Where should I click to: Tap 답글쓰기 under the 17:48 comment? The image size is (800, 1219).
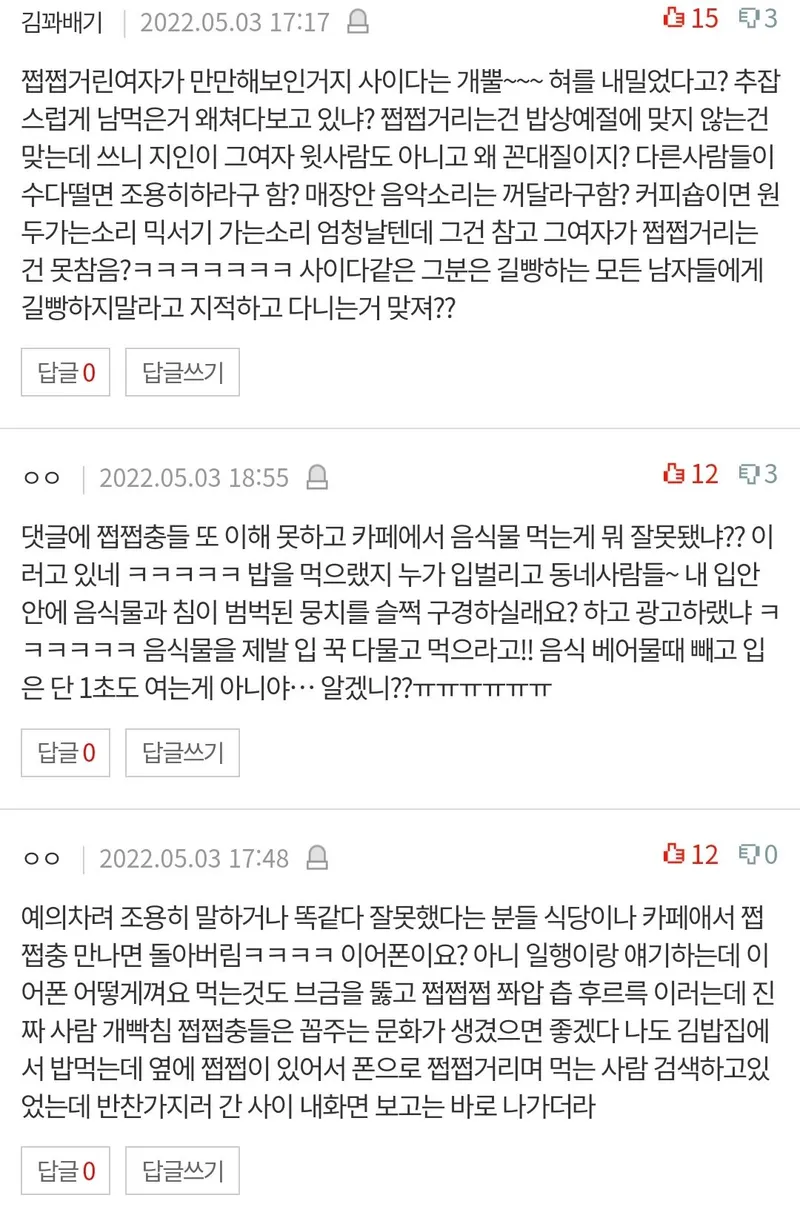(182, 1171)
